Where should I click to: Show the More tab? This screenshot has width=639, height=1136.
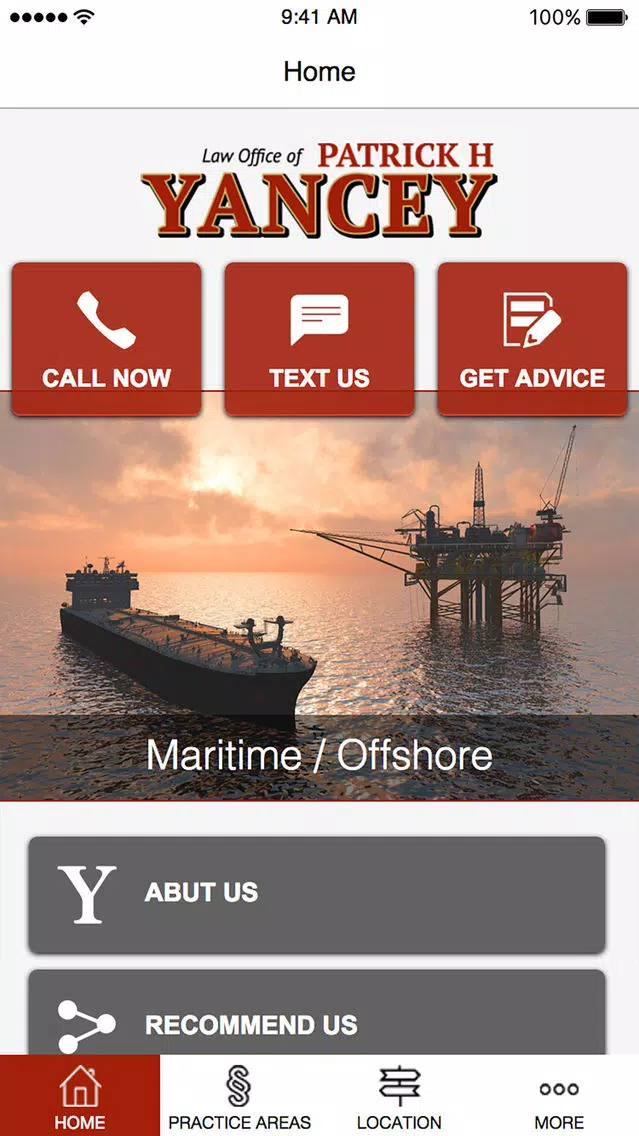[559, 1096]
